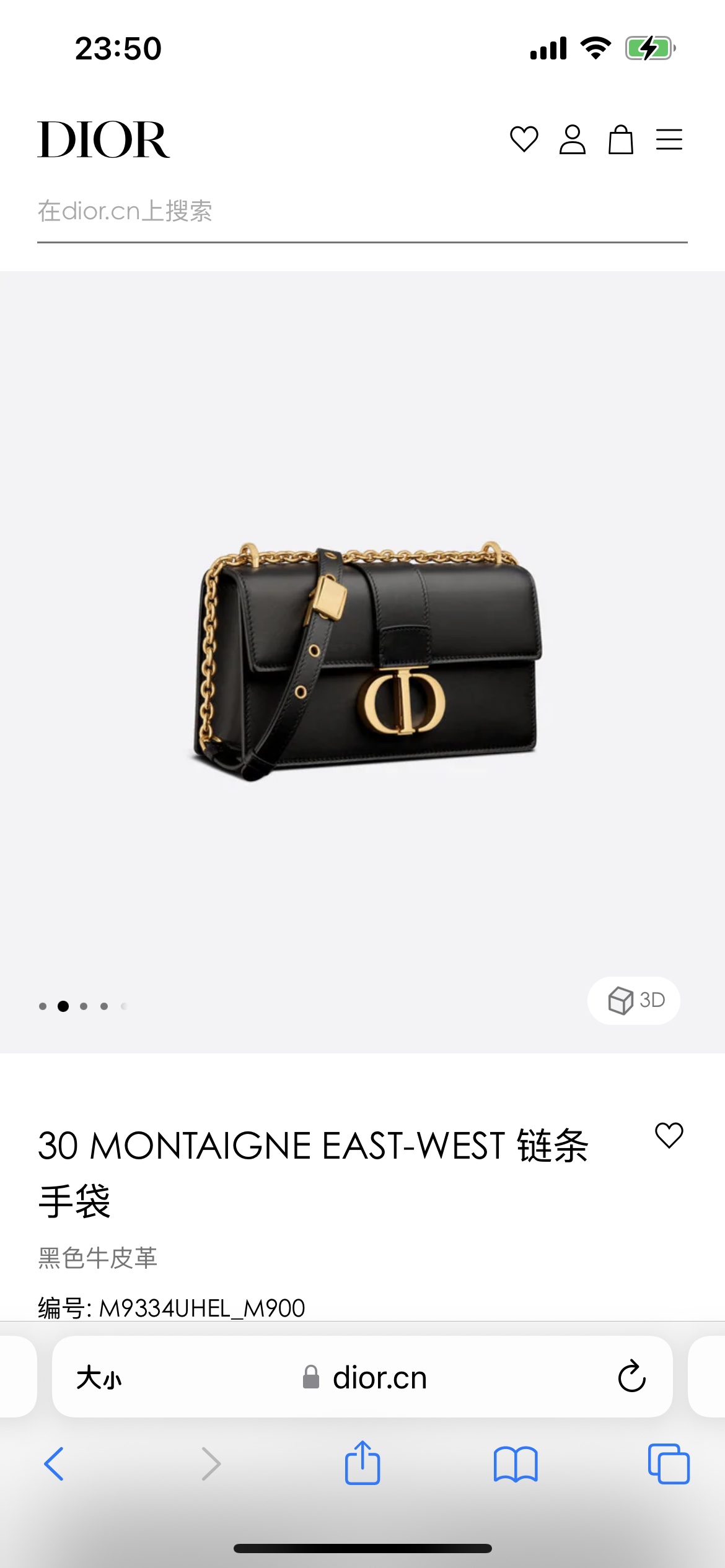The height and width of the screenshot is (1568, 725).
Task: Share this page
Action: pos(362,1463)
